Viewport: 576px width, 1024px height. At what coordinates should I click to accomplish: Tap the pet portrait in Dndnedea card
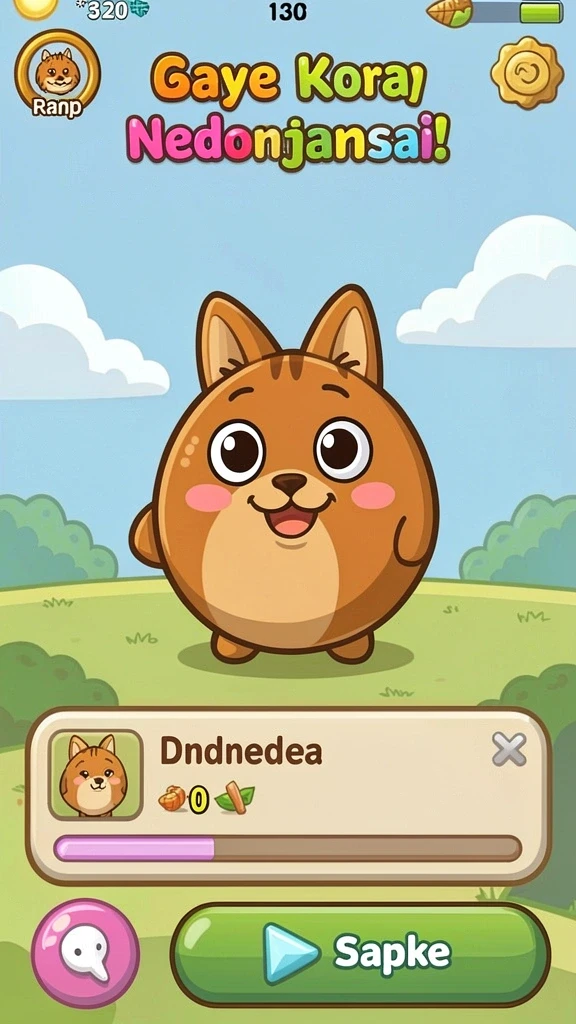pos(95,775)
